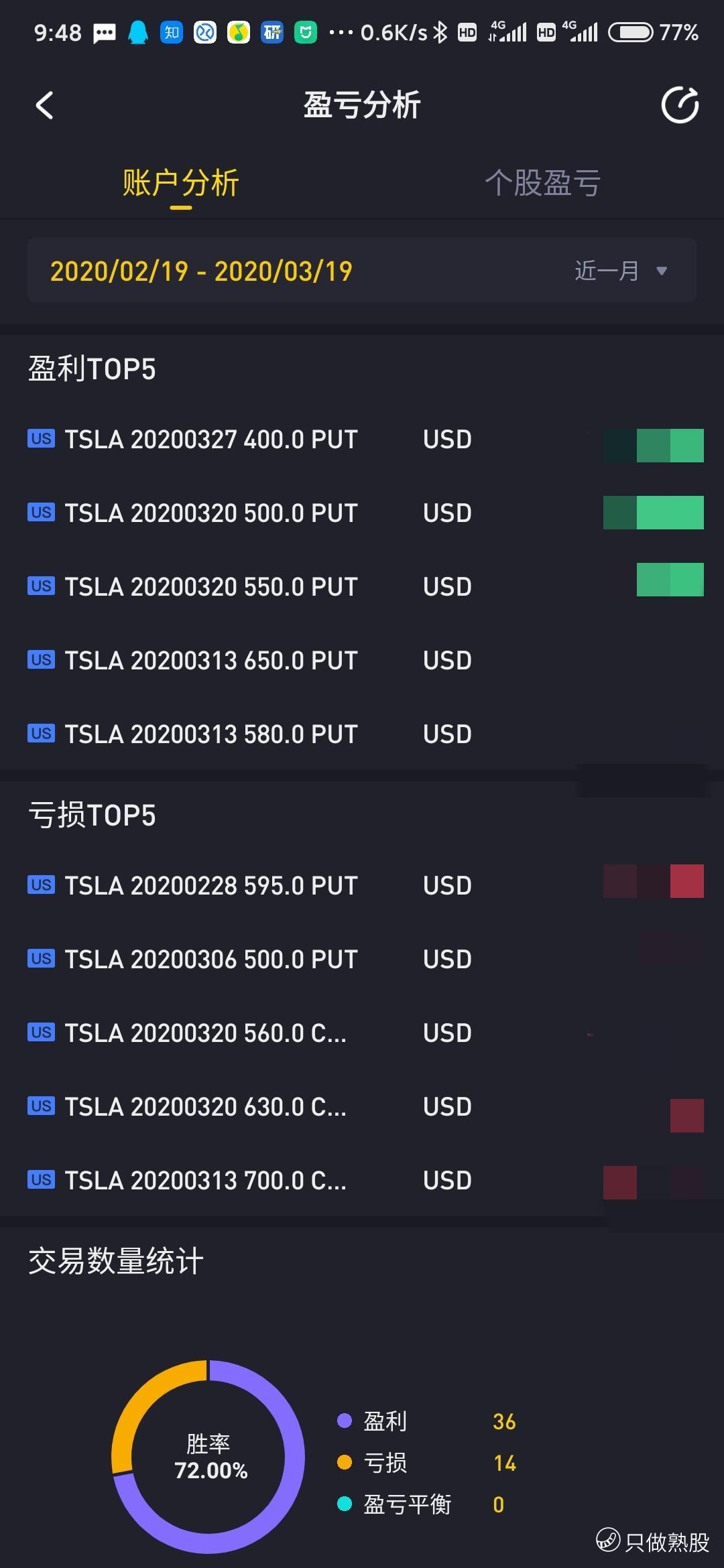724x1568 pixels.
Task: Open TSLA 20200313 650.0 PUT row
Action: pos(362,661)
